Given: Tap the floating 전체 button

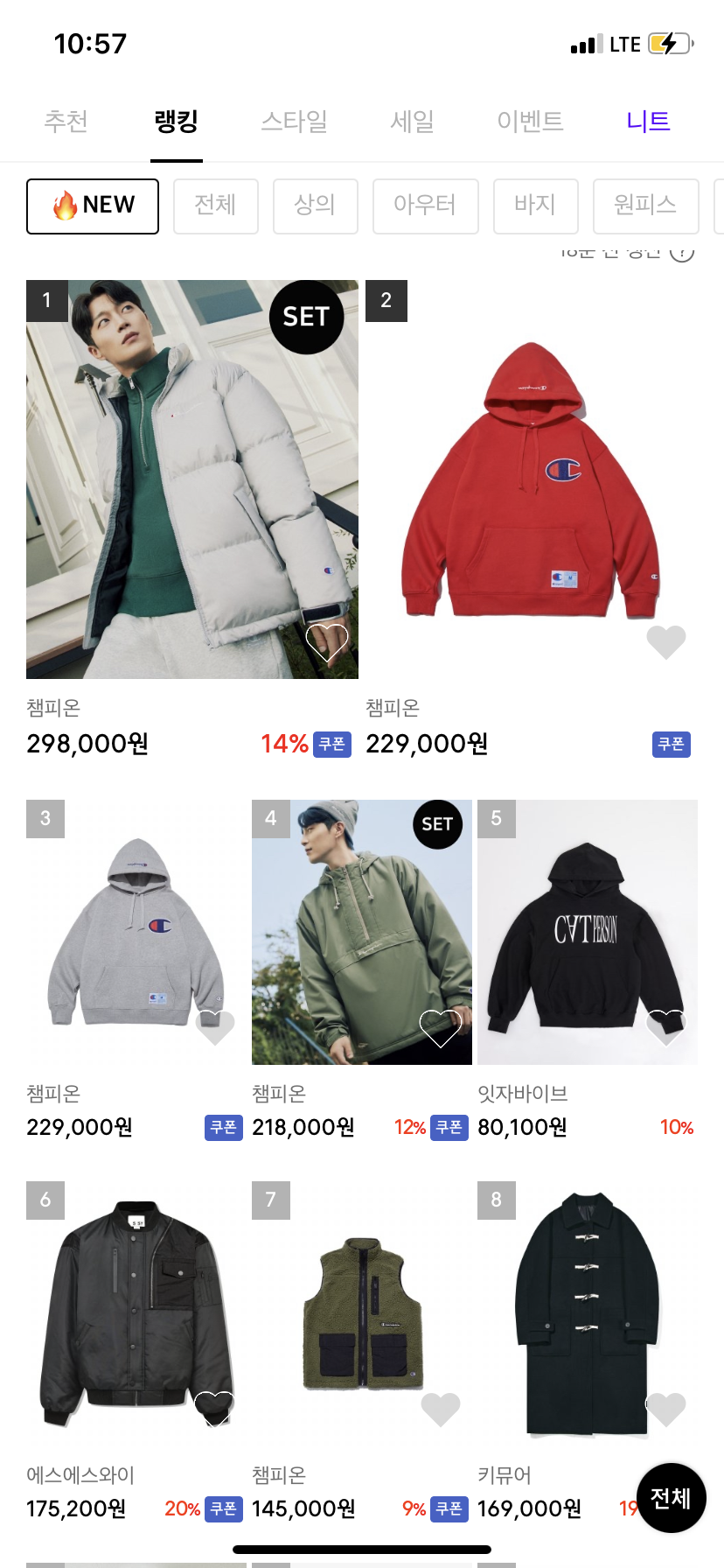Looking at the screenshot, I should coord(671,1498).
